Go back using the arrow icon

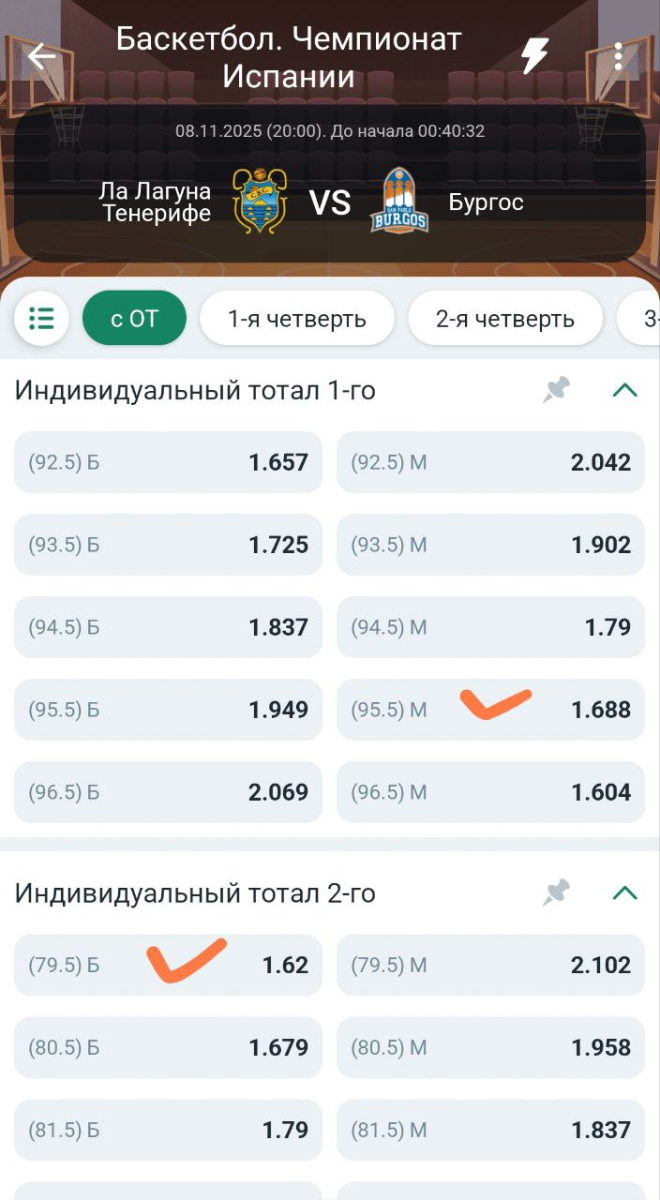coord(42,57)
